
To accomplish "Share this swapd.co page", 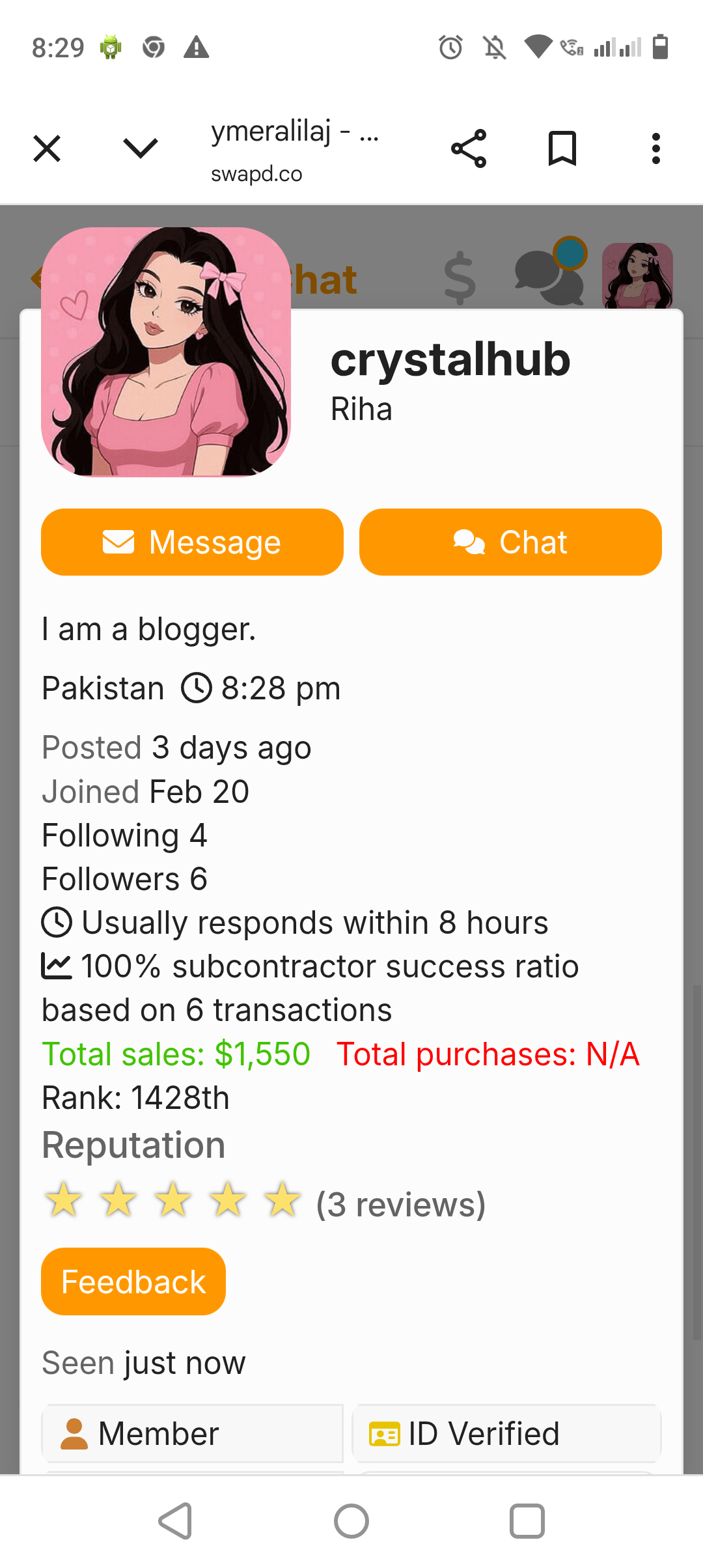I will [x=469, y=148].
